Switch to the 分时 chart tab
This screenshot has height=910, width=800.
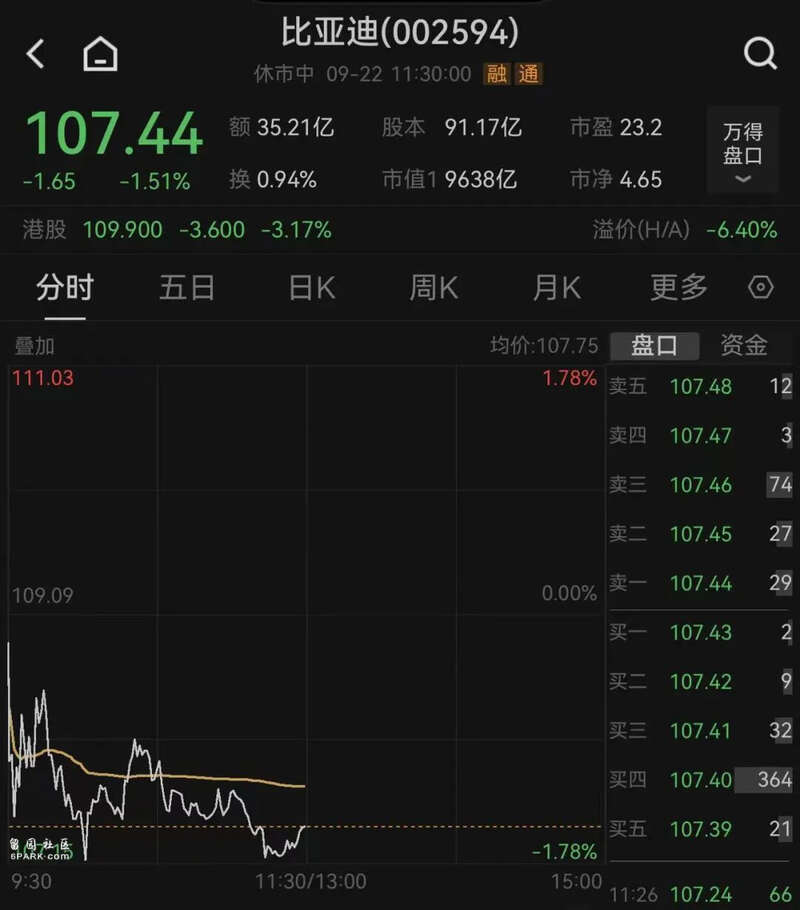tap(64, 288)
